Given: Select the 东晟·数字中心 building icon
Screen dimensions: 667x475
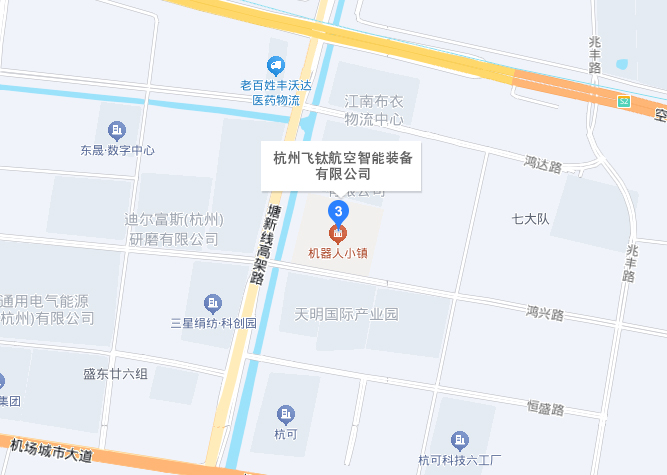Looking at the screenshot, I should click(x=117, y=130).
